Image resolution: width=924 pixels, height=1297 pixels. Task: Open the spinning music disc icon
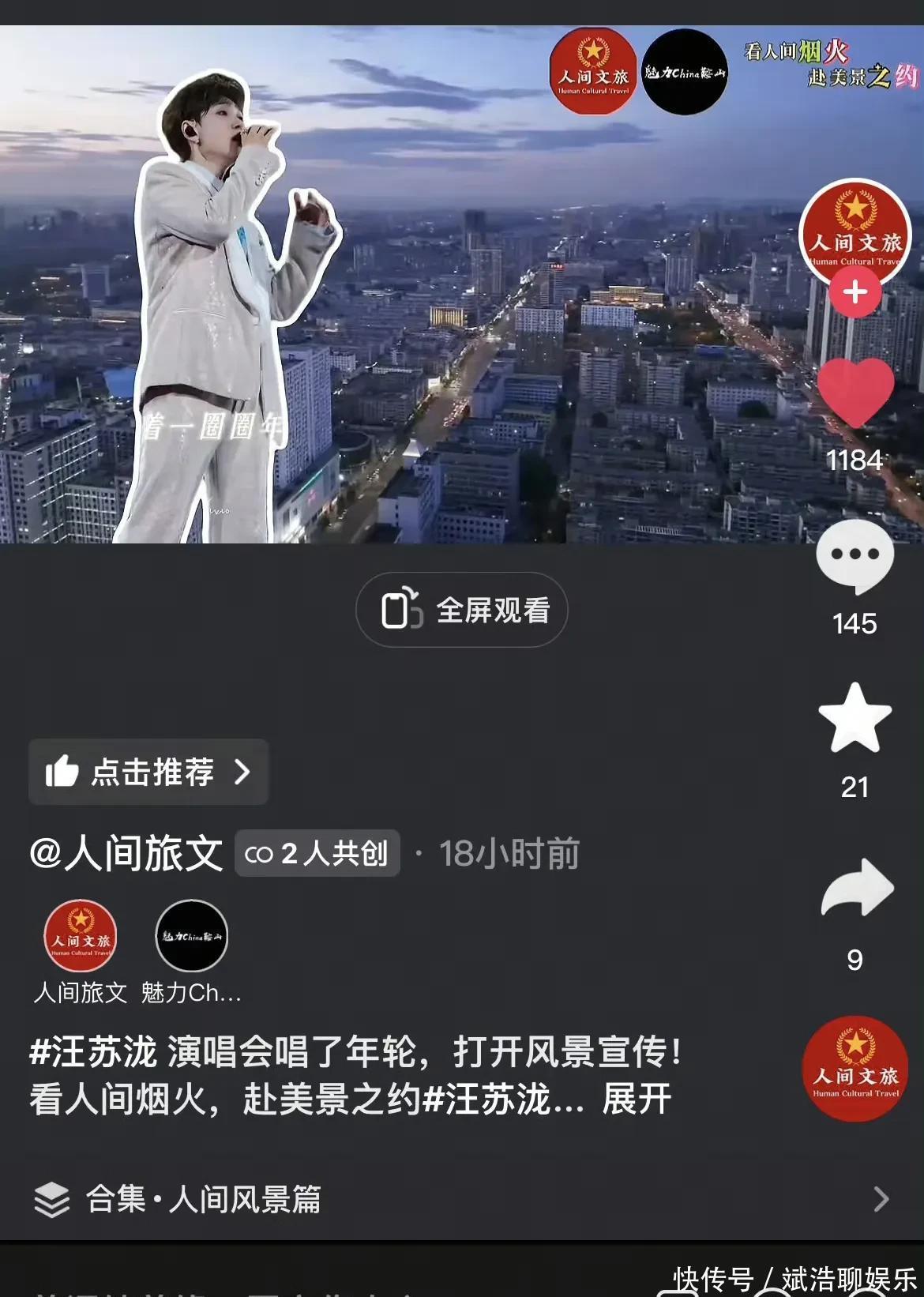click(x=855, y=1069)
